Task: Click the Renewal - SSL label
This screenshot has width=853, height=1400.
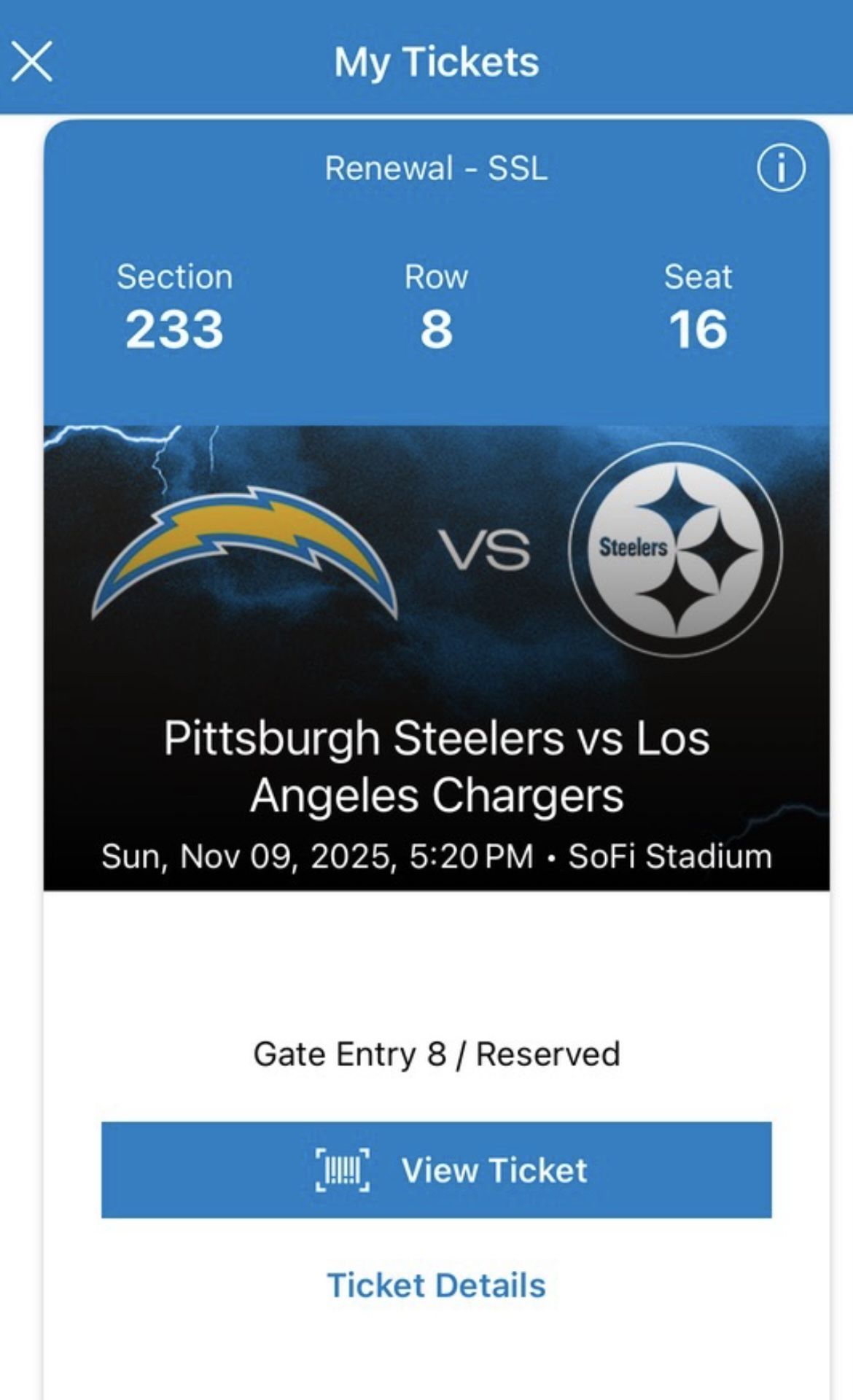Action: pos(436,170)
